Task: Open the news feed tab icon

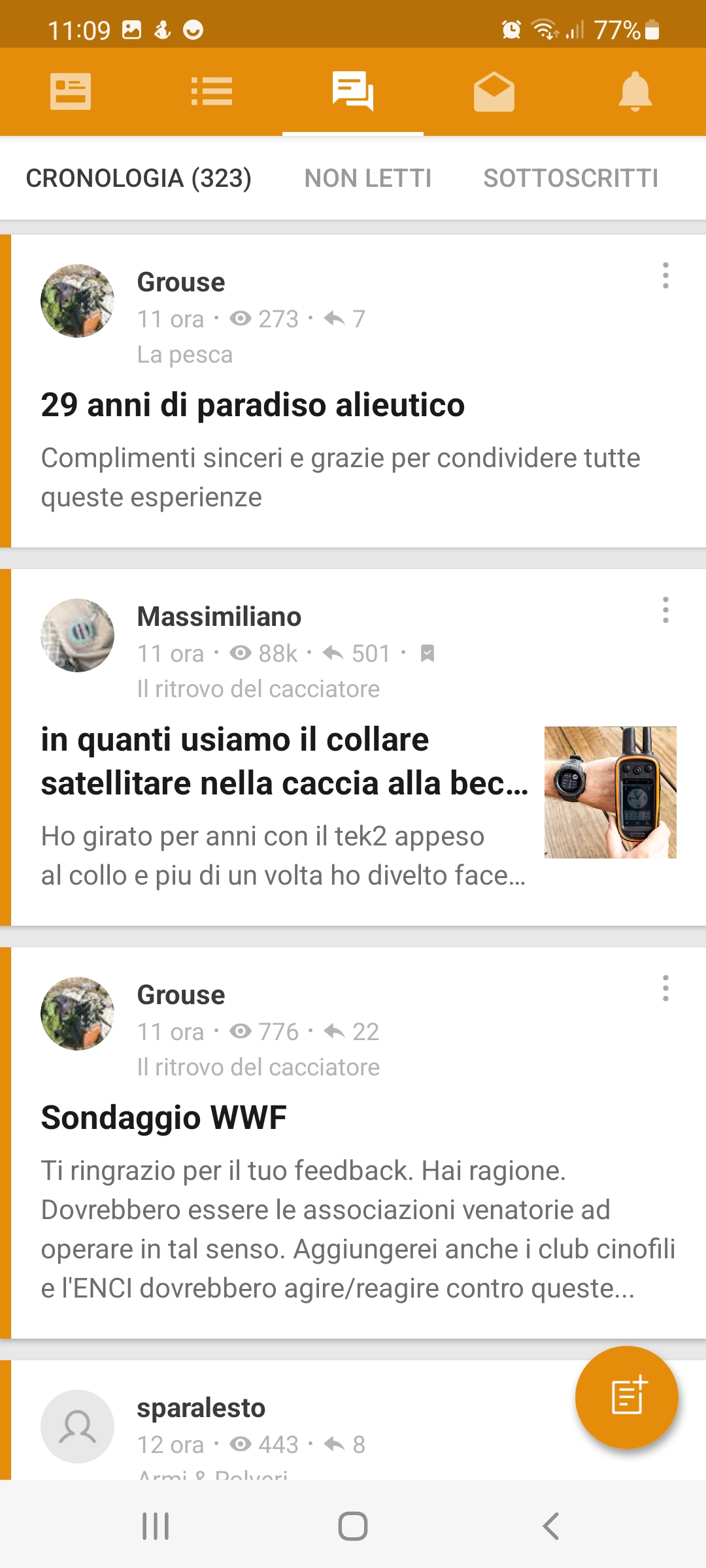Action: [x=71, y=91]
